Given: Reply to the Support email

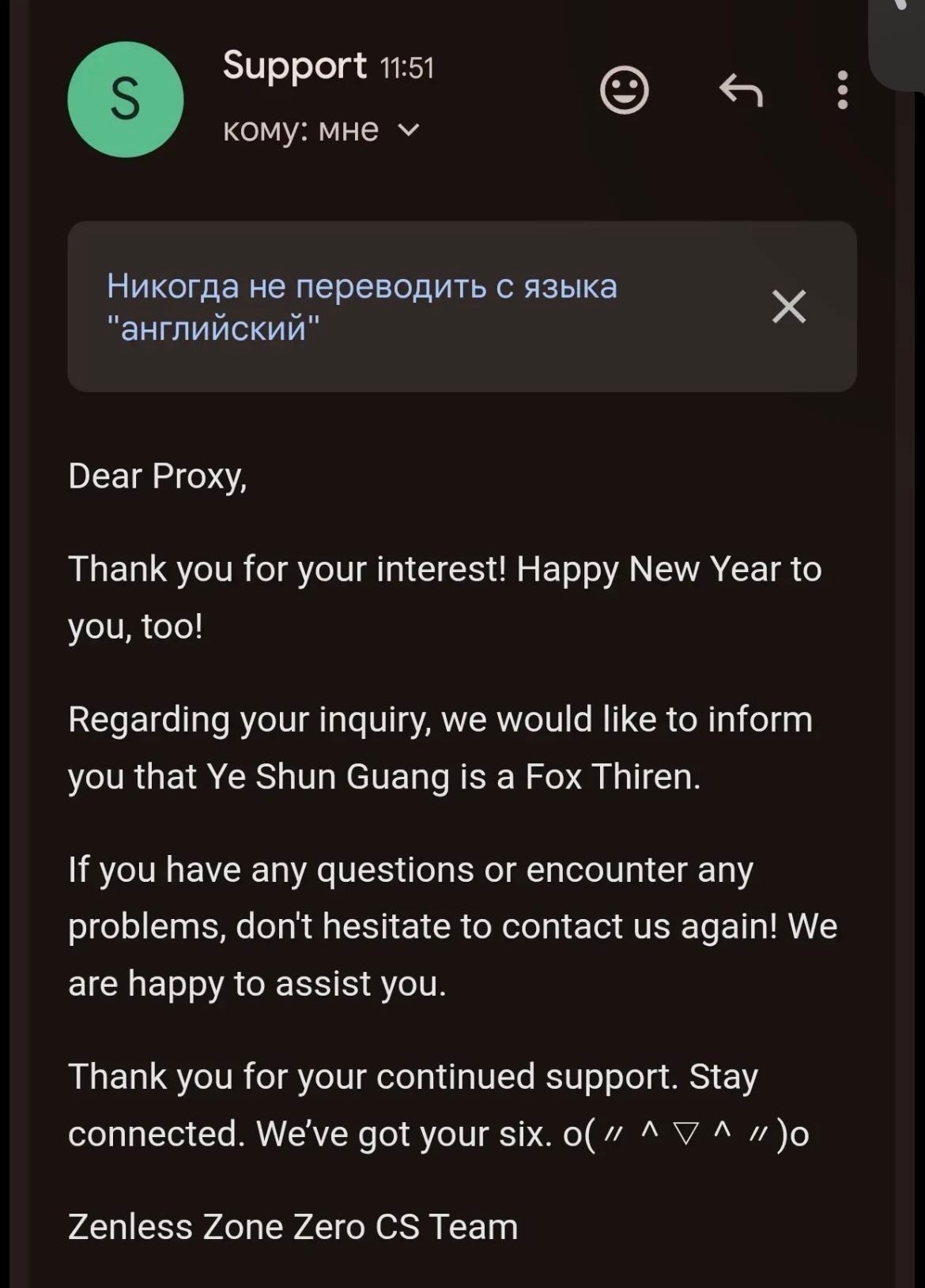Looking at the screenshot, I should [741, 89].
